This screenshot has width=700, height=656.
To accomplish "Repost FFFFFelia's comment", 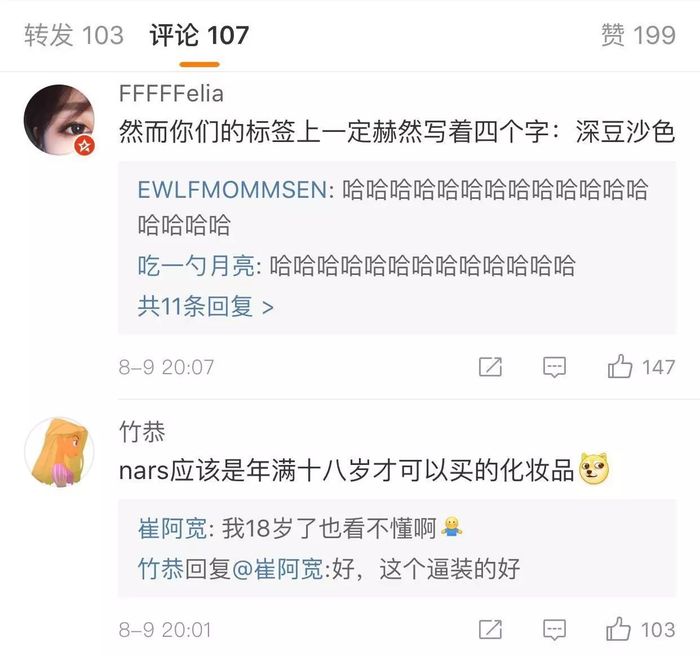I will [x=490, y=367].
